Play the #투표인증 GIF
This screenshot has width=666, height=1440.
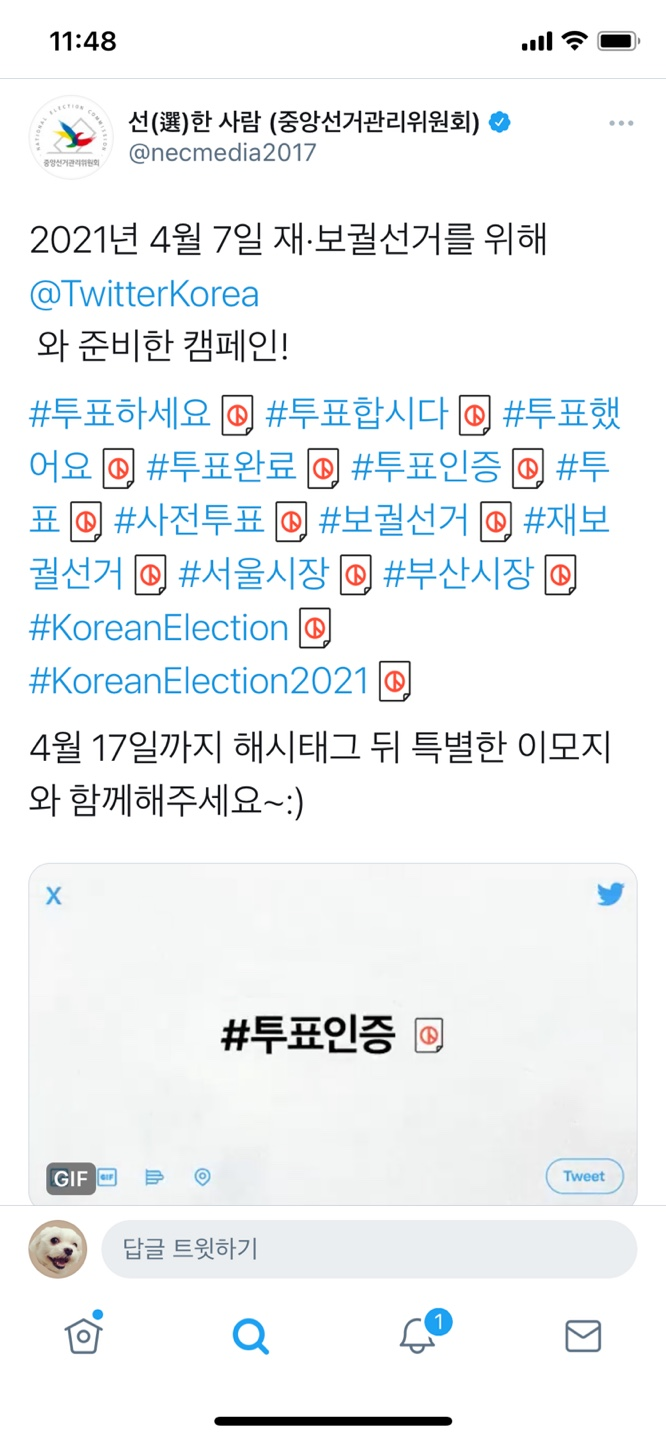tap(332, 1034)
